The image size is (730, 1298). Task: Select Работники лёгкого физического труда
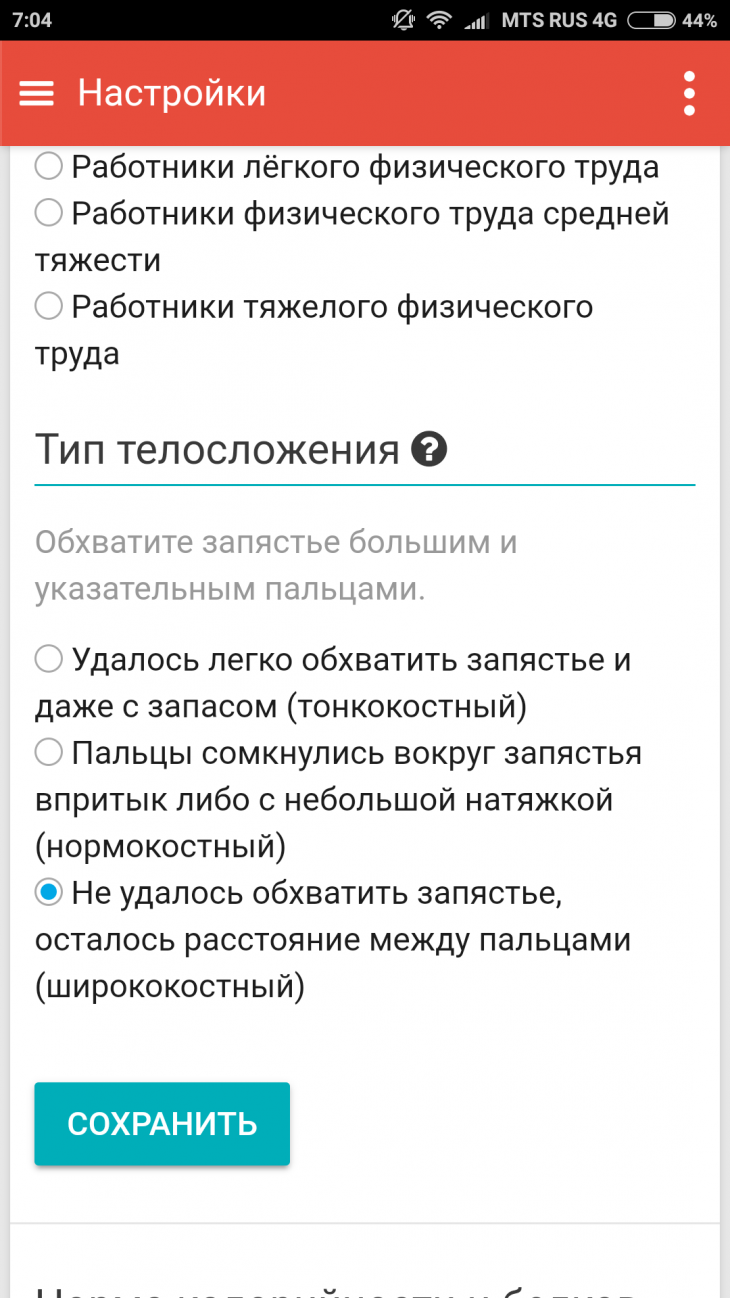tap(49, 166)
